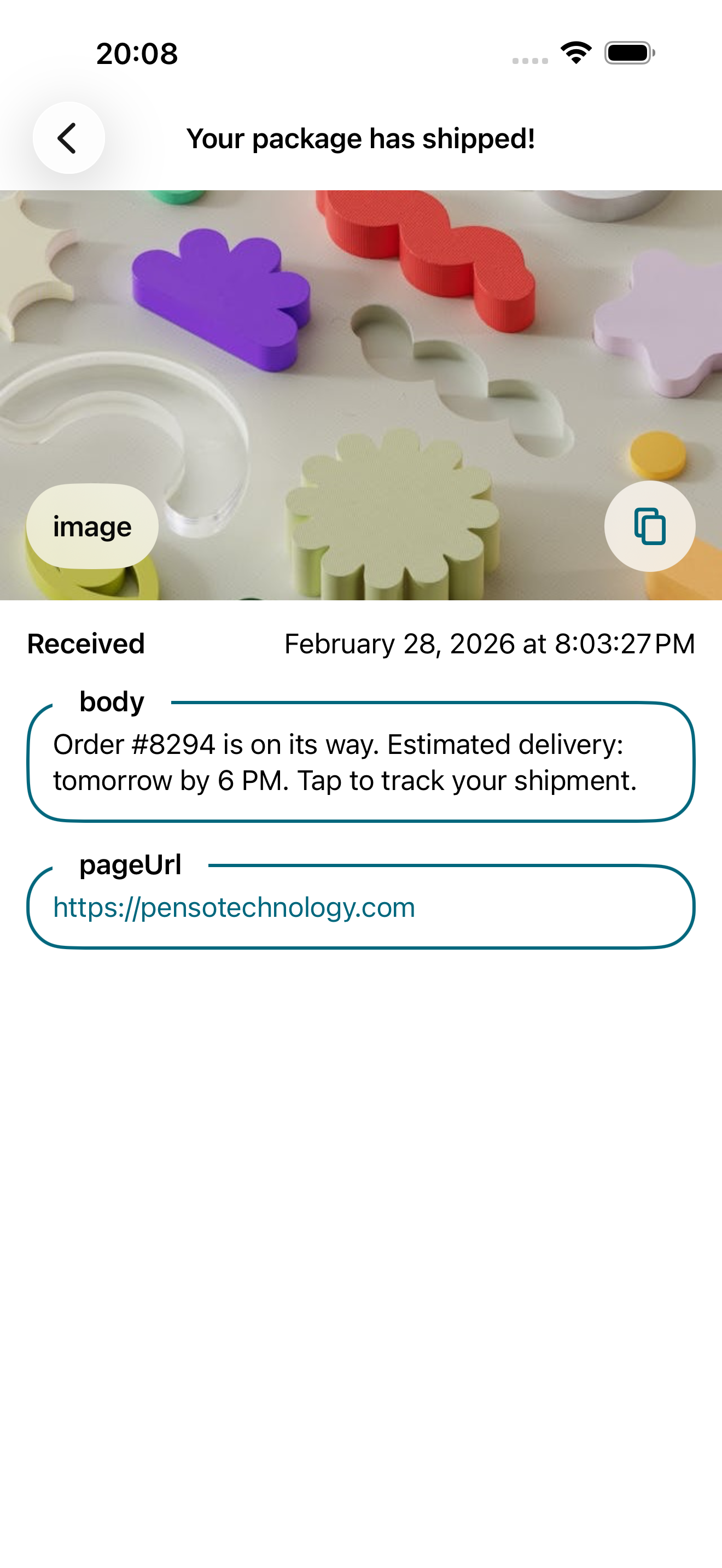Viewport: 722px width, 1568px height.
Task: Tap the title 'Your package has shipped!'
Action: click(361, 138)
